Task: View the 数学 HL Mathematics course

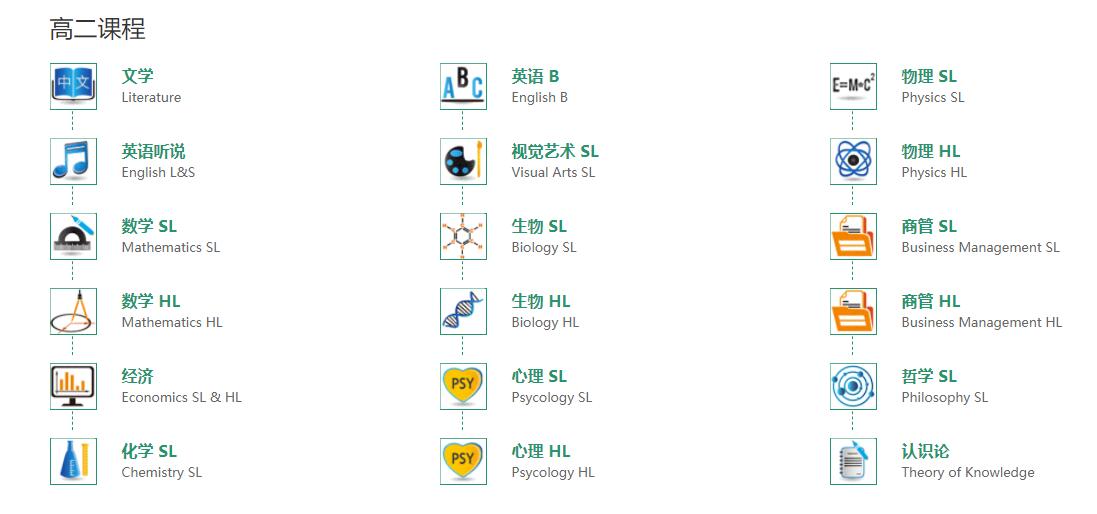Action: (151, 302)
